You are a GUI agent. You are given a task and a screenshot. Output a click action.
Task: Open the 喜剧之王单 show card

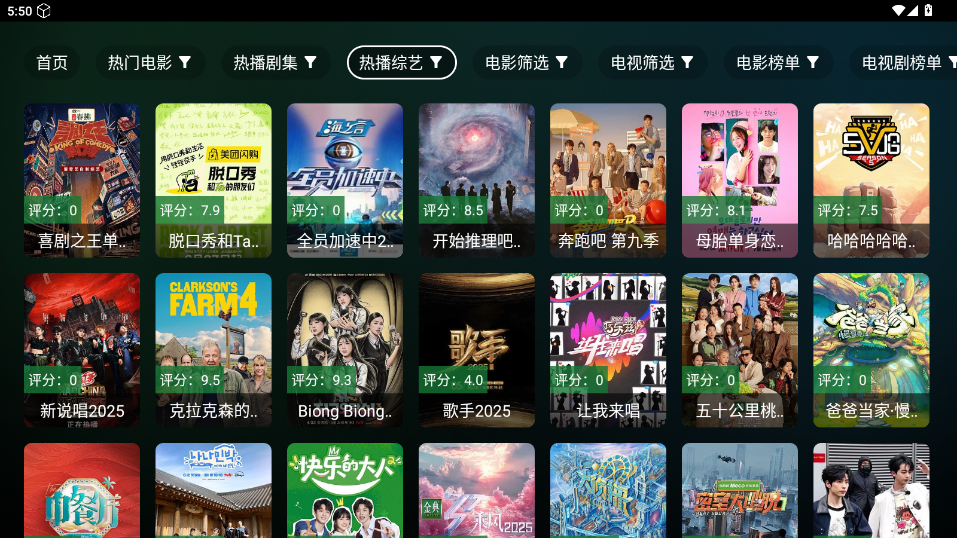[x=82, y=180]
